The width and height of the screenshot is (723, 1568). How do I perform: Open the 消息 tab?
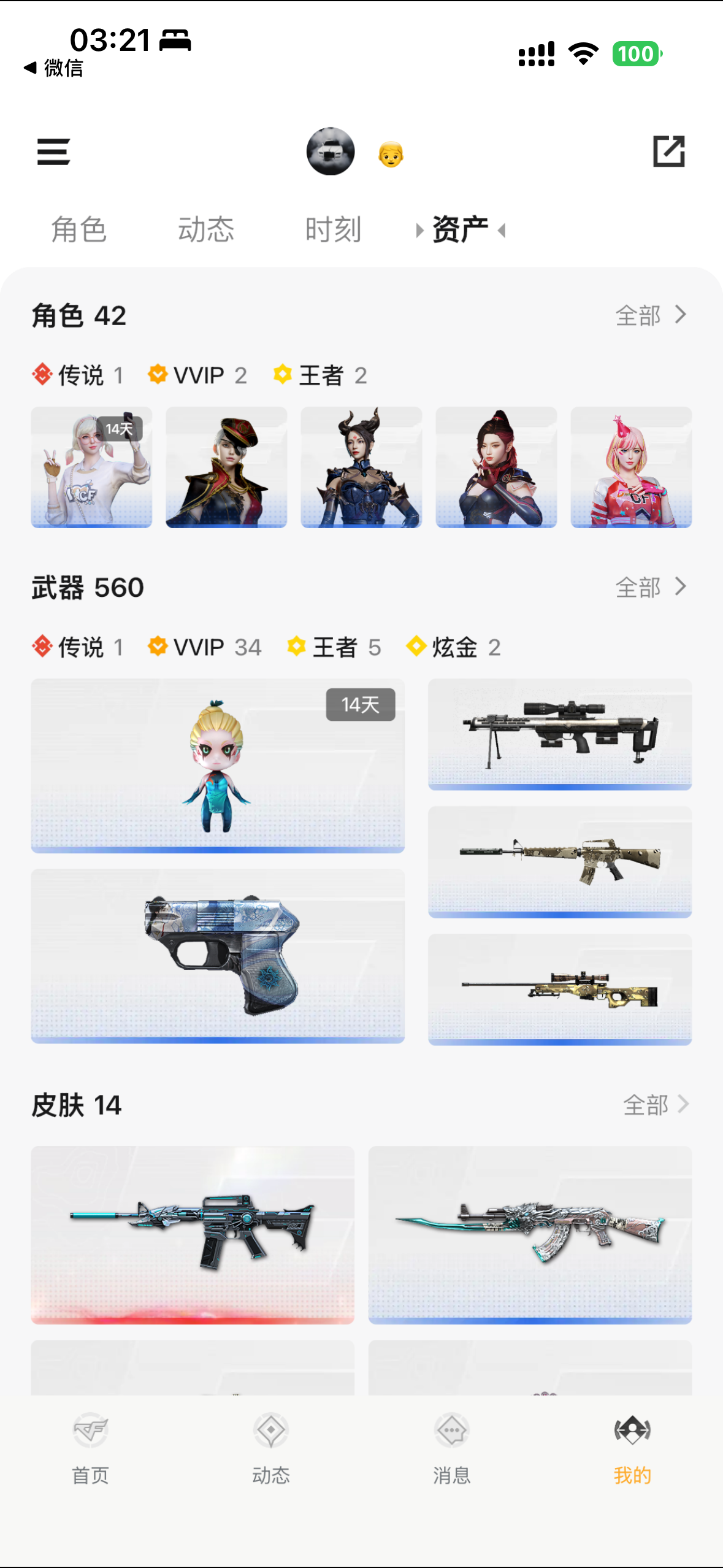(x=452, y=1448)
